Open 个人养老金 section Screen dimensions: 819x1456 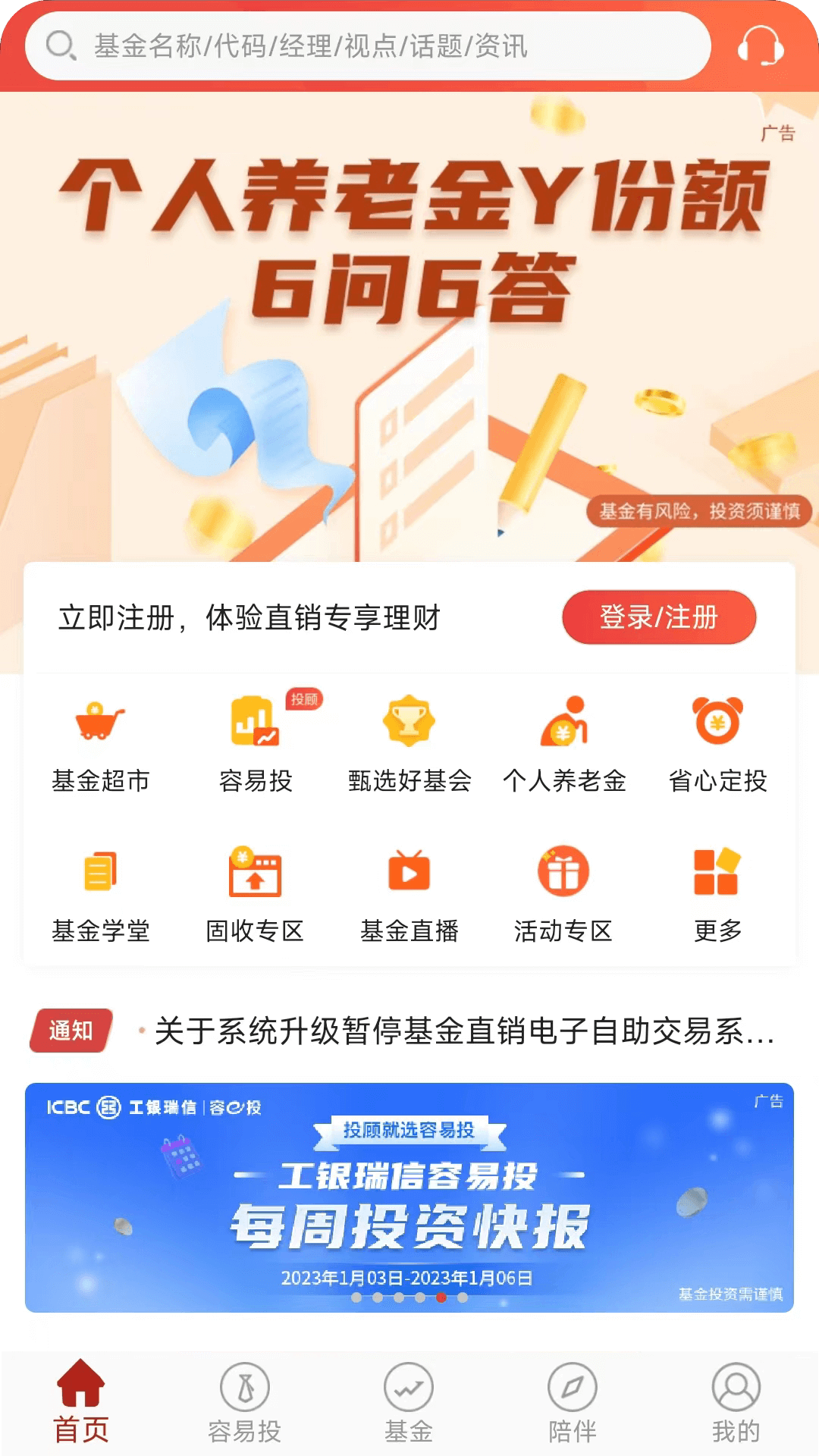pyautogui.click(x=564, y=743)
